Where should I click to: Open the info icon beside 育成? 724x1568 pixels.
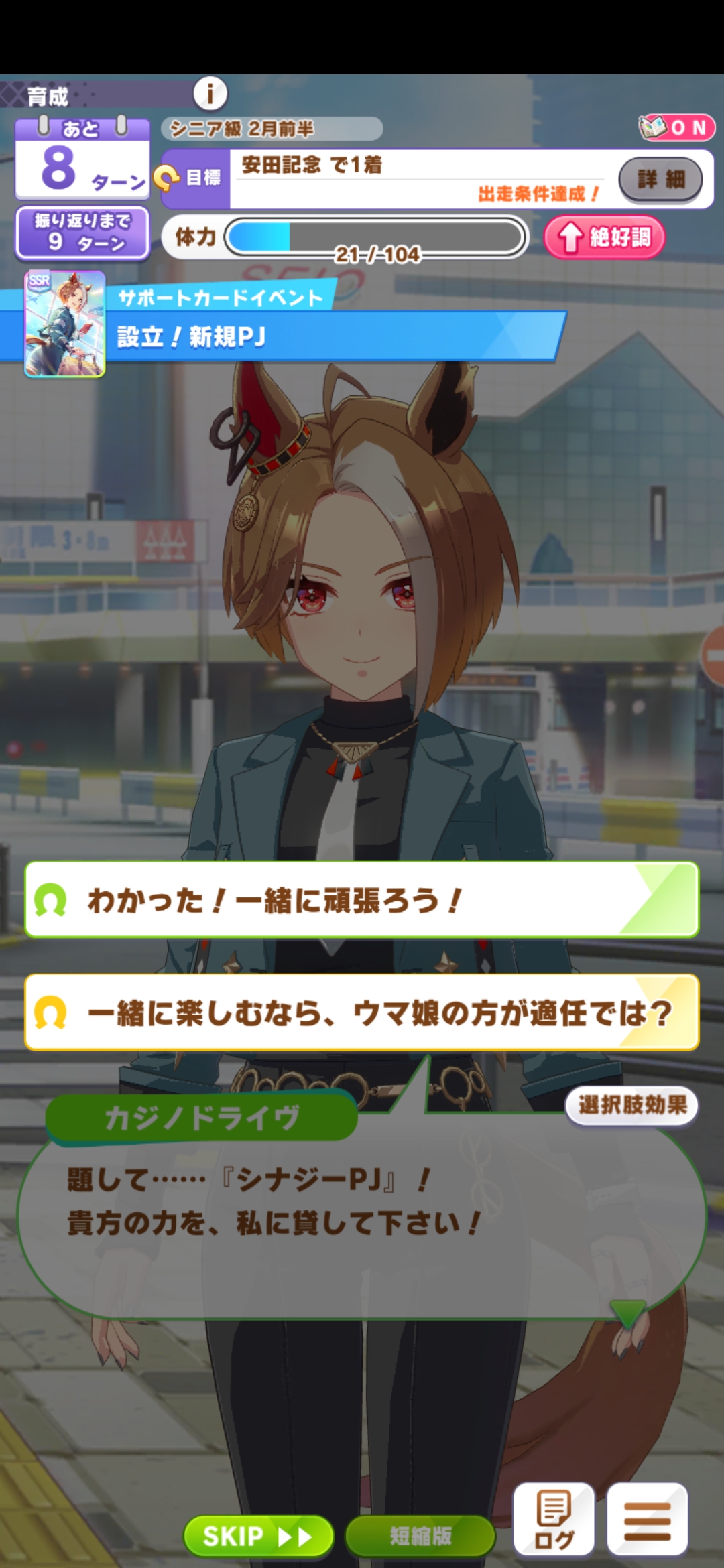pos(210,93)
